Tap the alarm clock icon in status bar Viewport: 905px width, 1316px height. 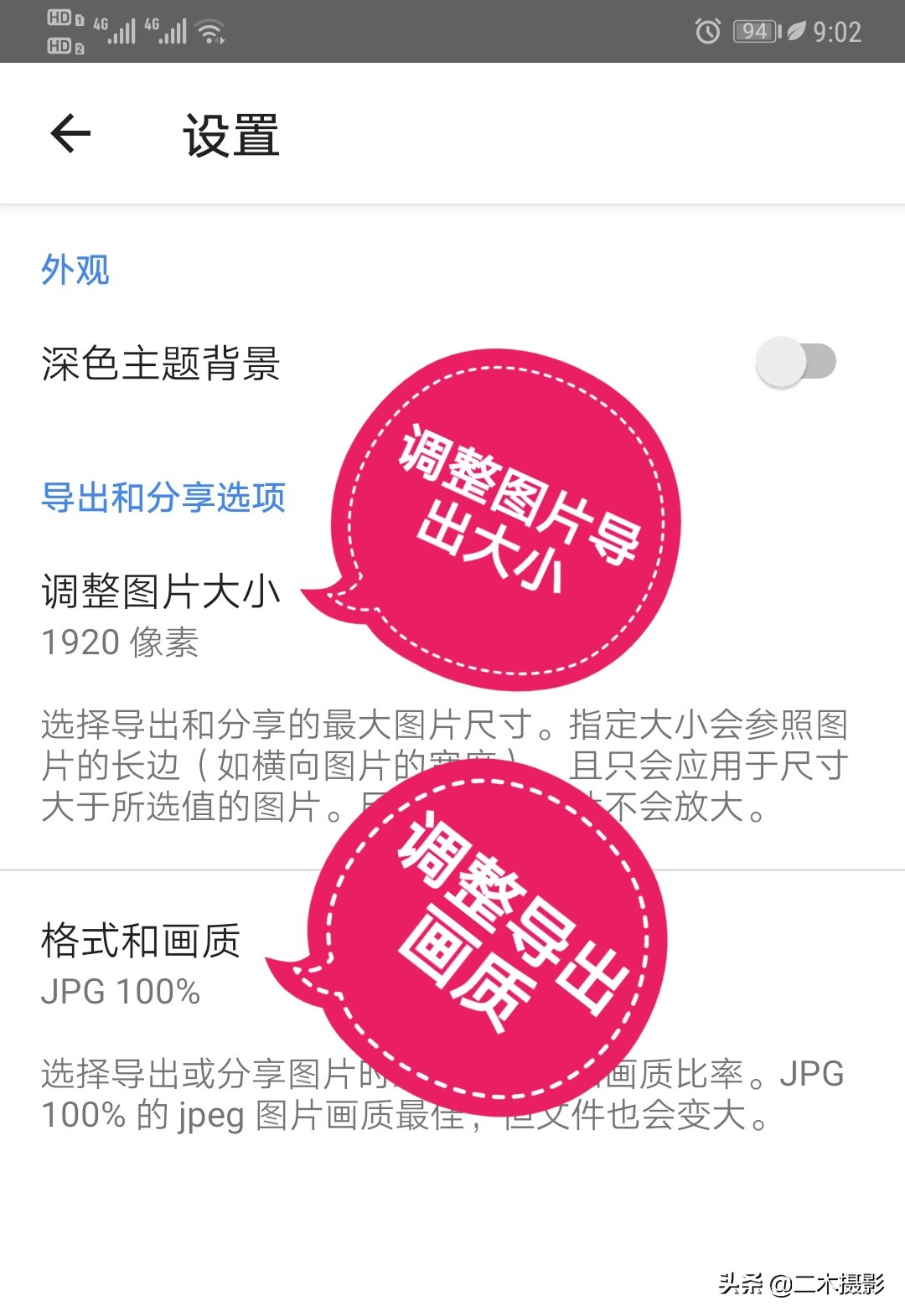[x=708, y=29]
